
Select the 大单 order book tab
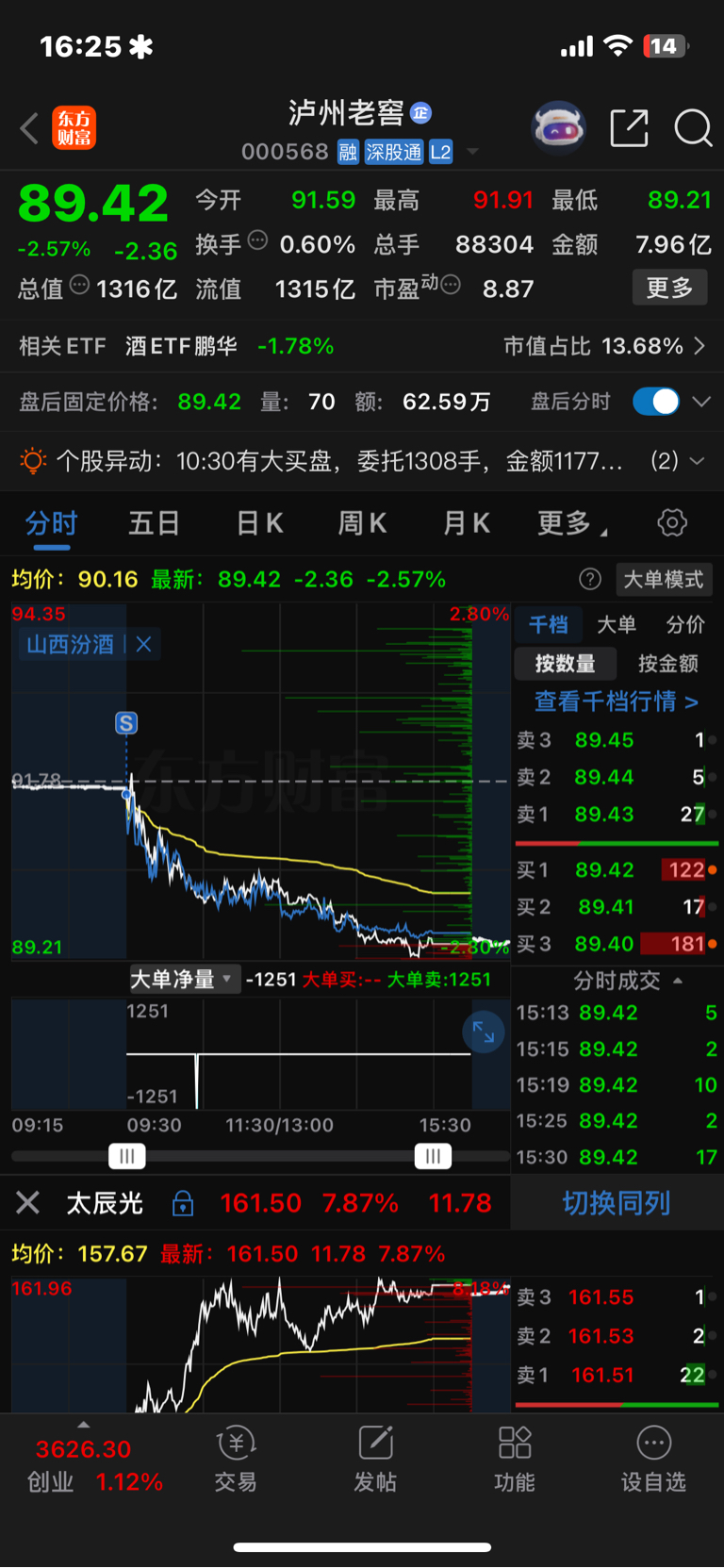[617, 624]
